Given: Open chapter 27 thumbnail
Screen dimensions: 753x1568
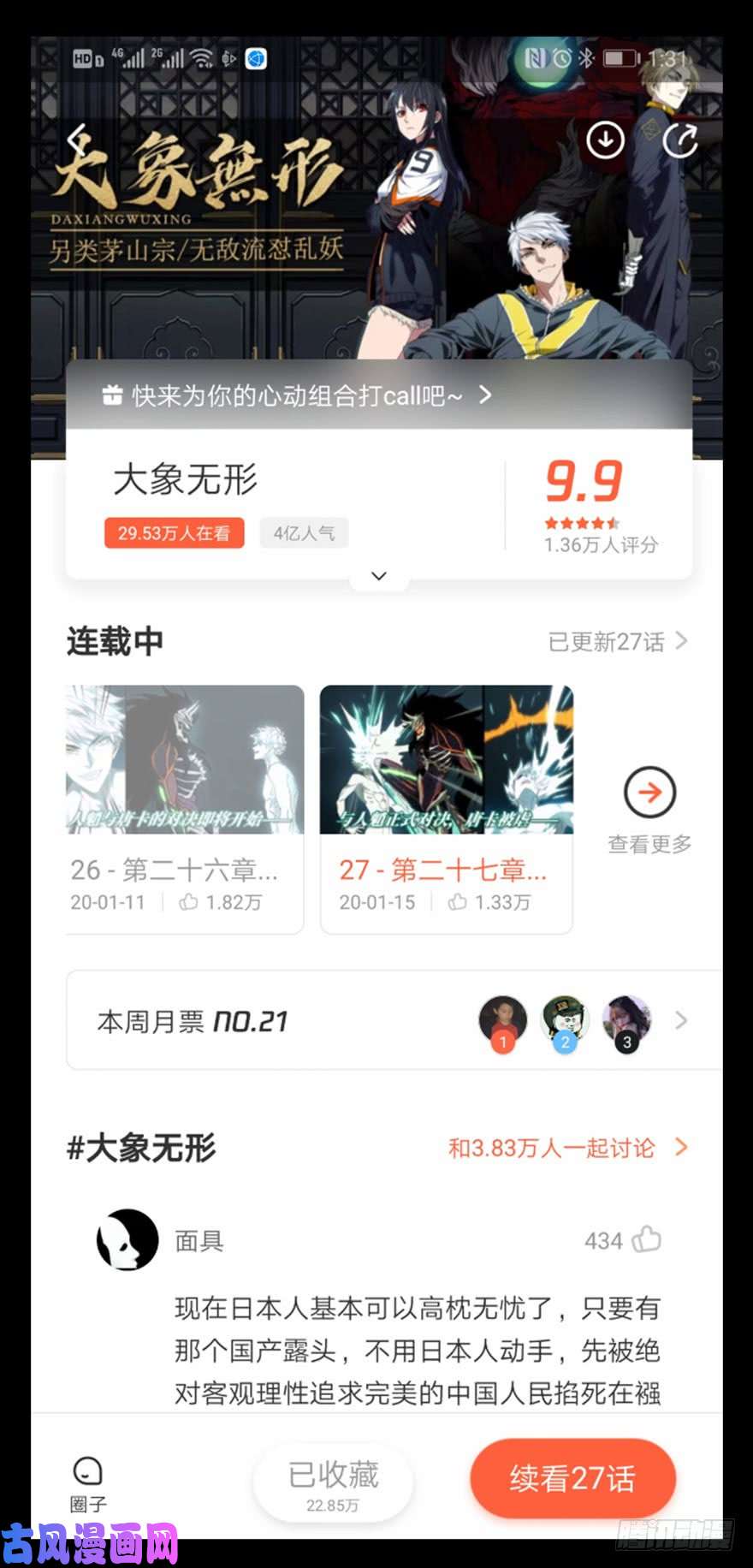Looking at the screenshot, I should 446,759.
